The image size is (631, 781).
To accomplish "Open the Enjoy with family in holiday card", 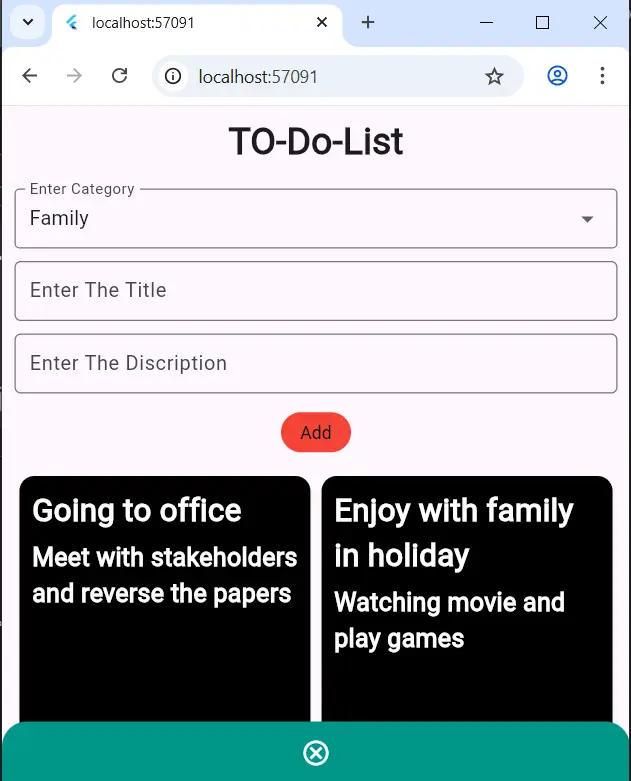I will 466,600.
